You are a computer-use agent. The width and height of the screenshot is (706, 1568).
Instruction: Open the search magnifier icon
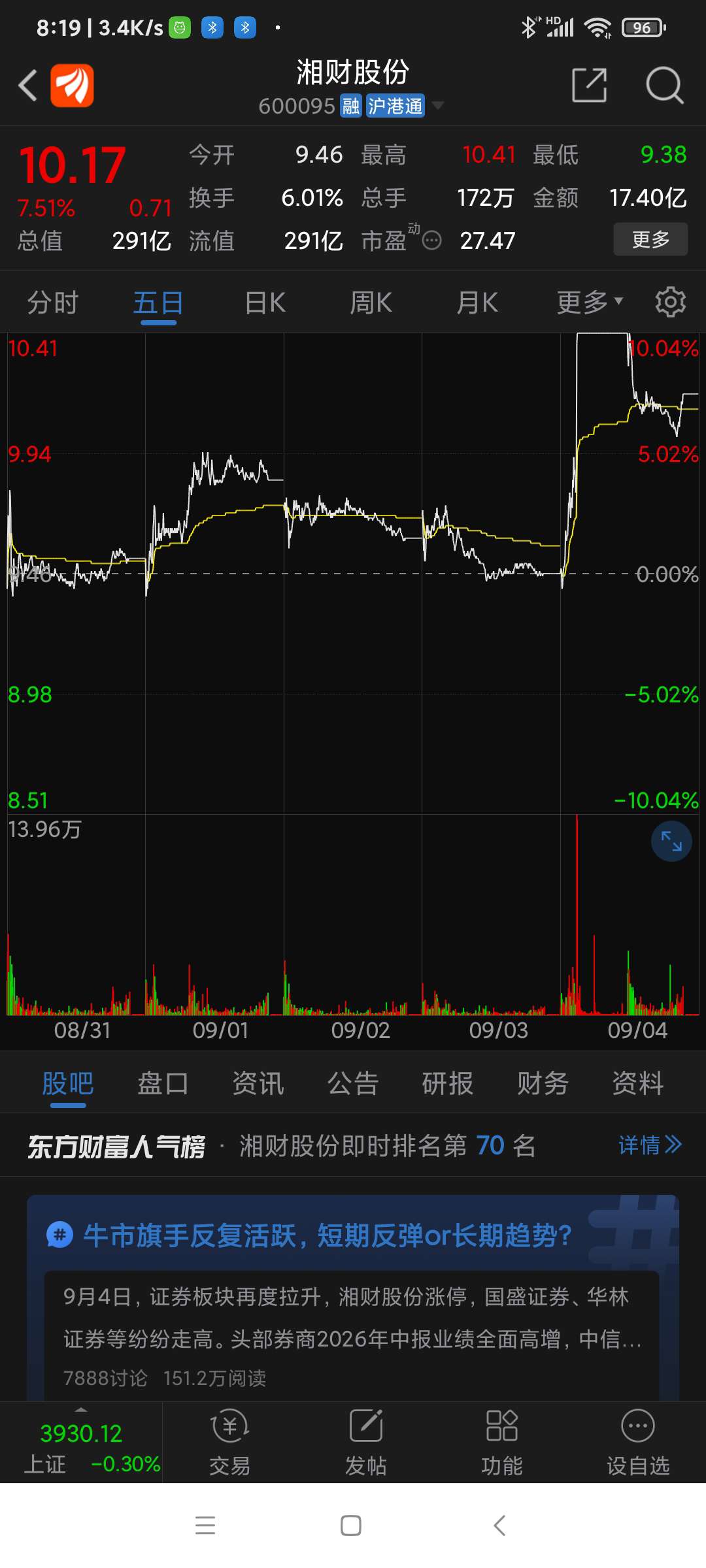665,85
